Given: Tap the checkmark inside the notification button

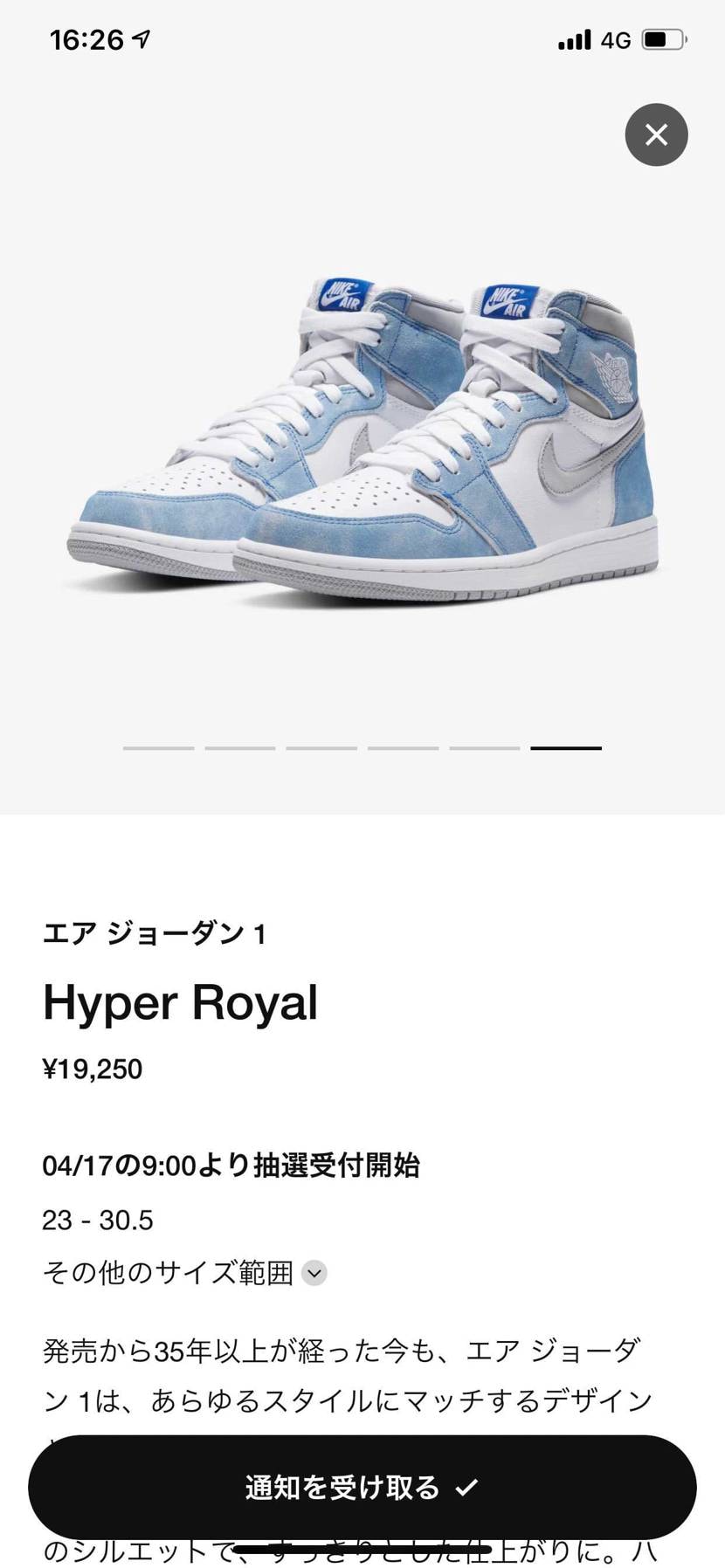Looking at the screenshot, I should pyautogui.click(x=469, y=1486).
